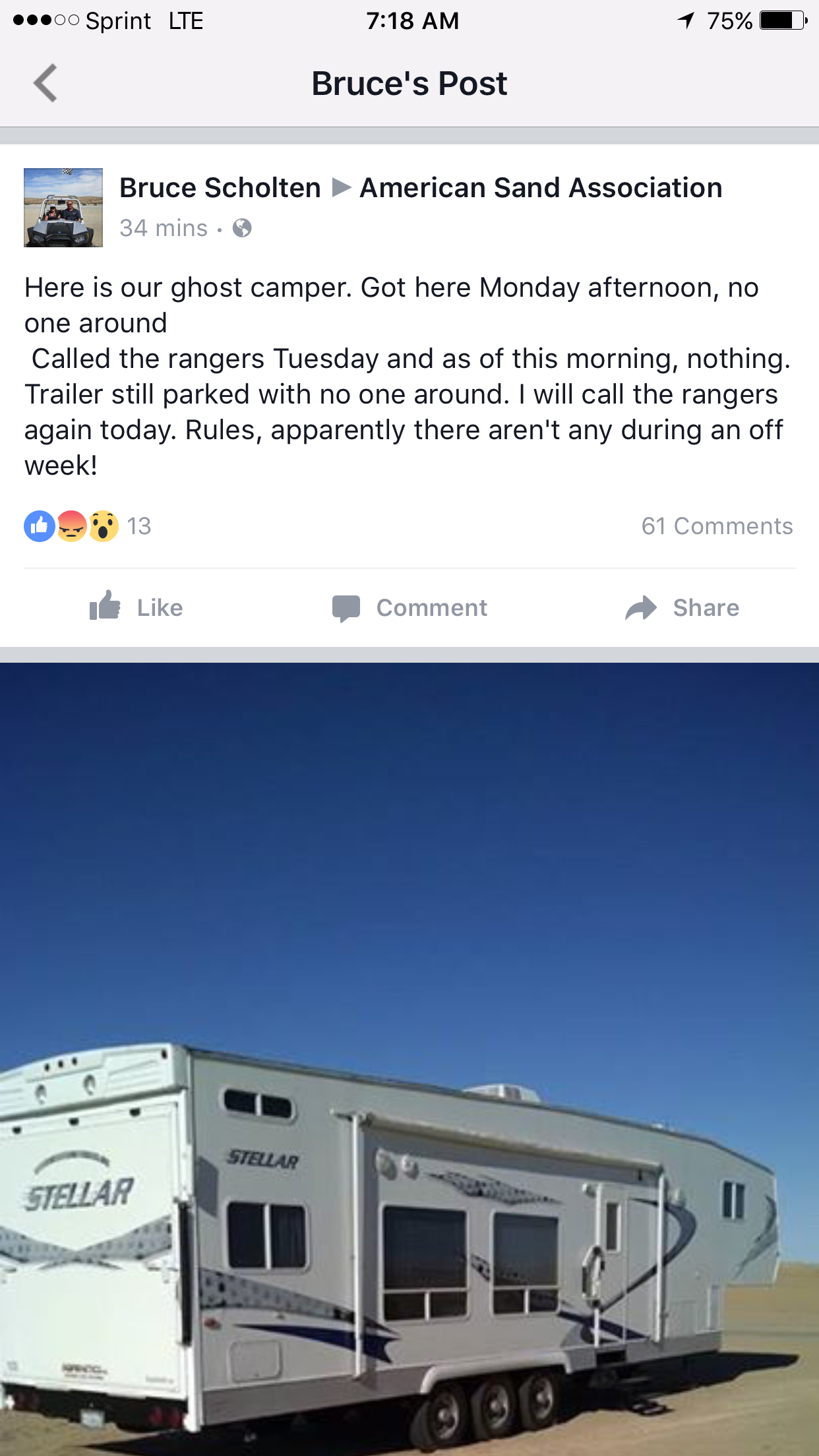Share Bruce's post

tap(682, 607)
